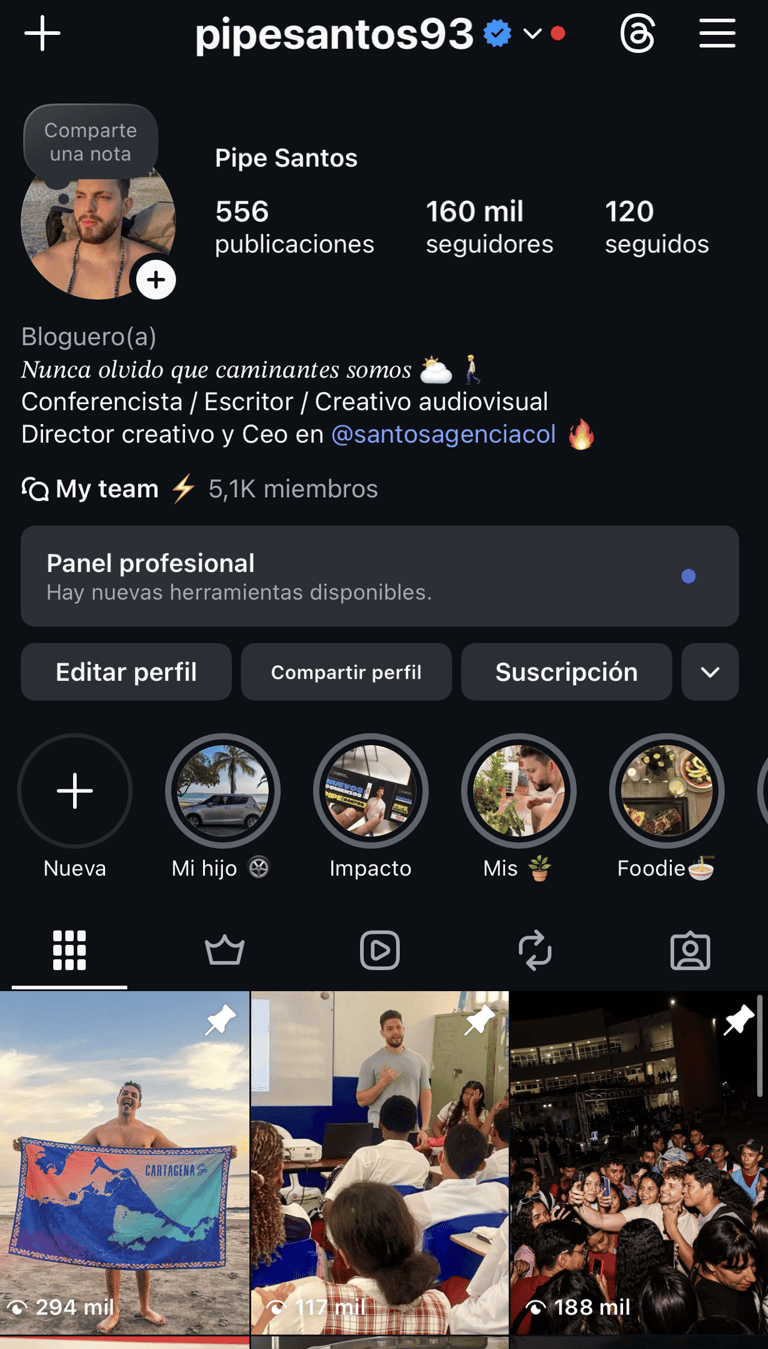Switch to the Reels tab
Image resolution: width=768 pixels, height=1349 pixels.
(x=379, y=950)
